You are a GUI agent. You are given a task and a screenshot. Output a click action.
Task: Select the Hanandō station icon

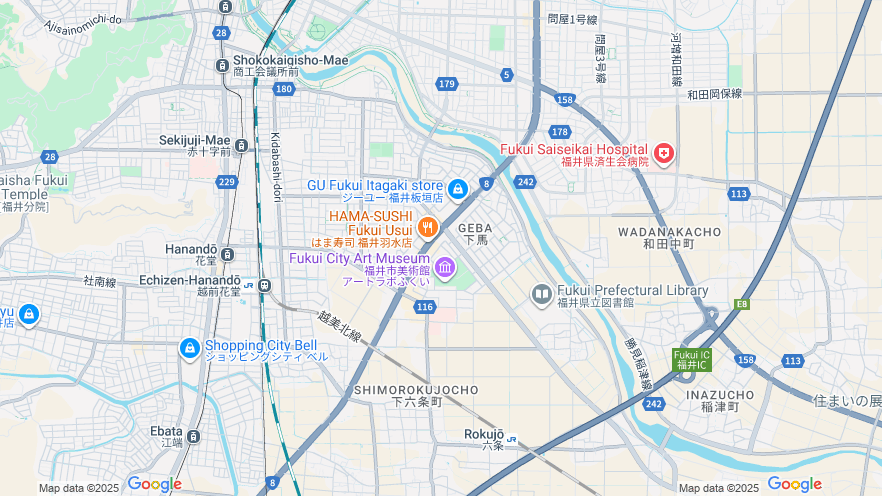point(228,255)
